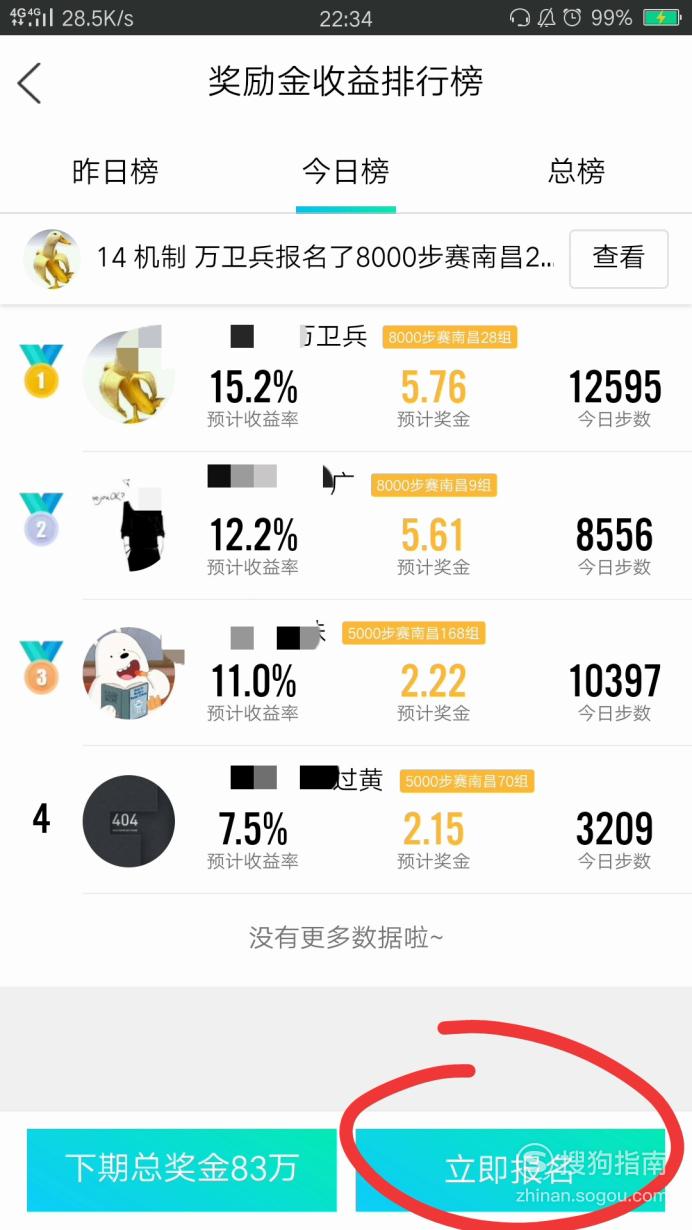
Task: Switch to the 总榜 tab
Action: [x=577, y=172]
